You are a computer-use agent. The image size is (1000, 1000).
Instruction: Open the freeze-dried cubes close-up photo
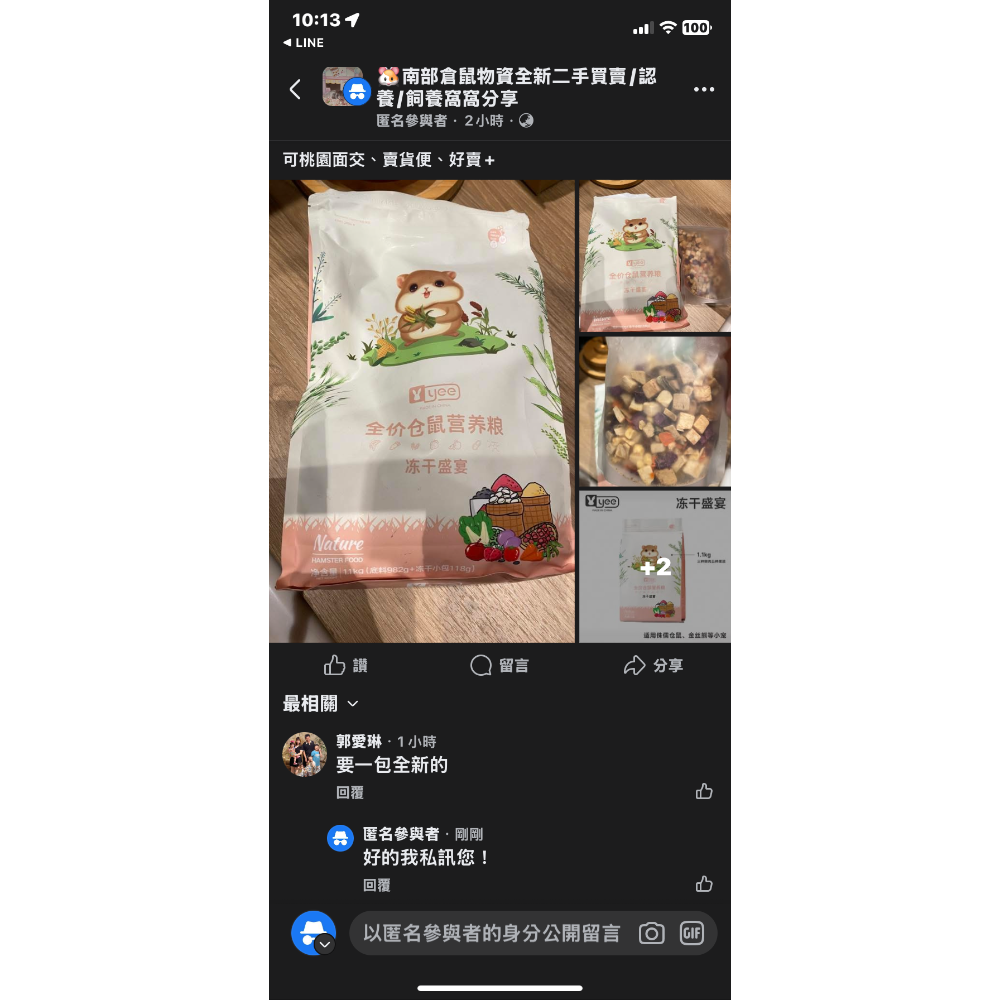click(655, 411)
